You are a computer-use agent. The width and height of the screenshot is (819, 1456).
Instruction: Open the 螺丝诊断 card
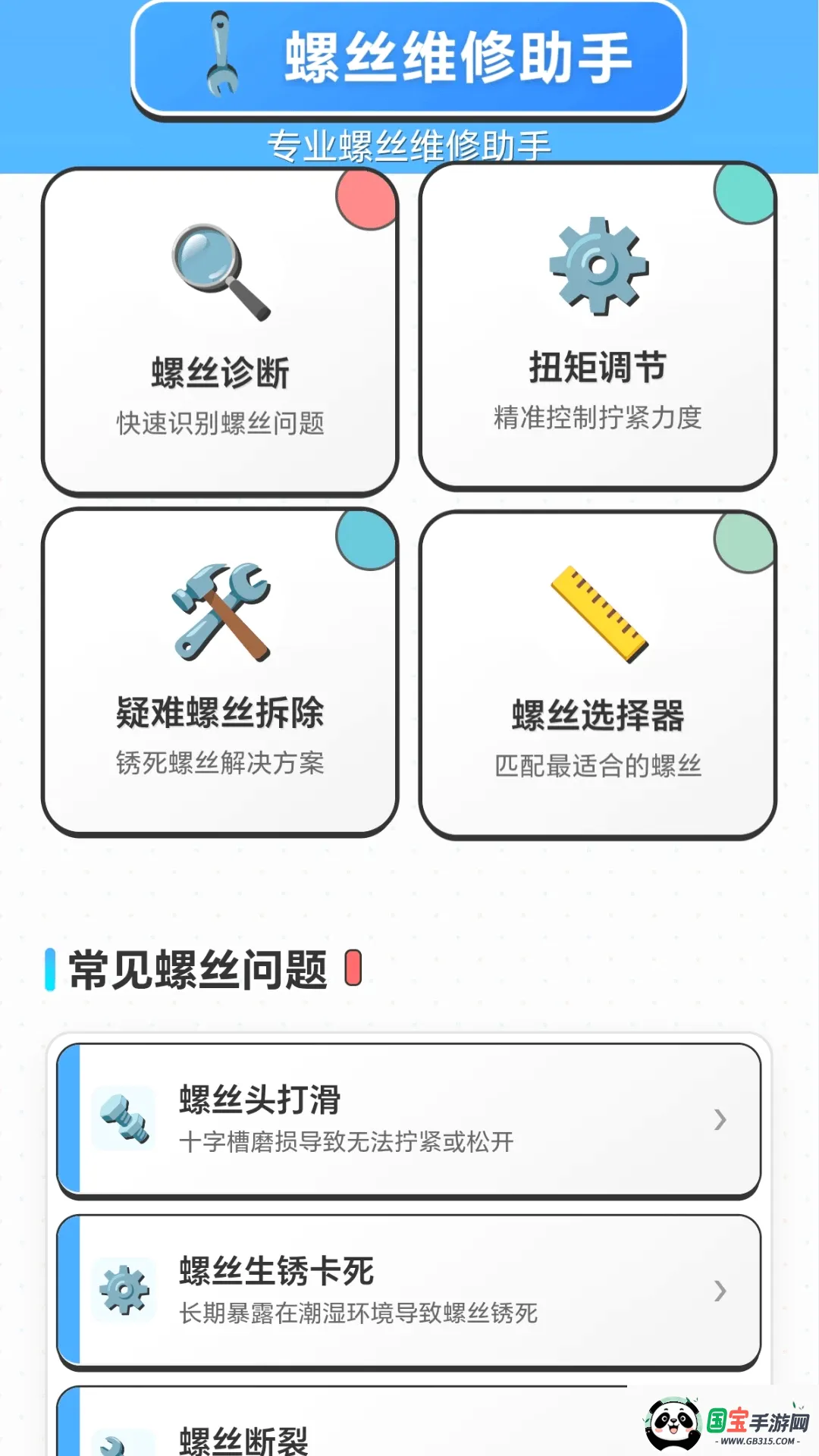tap(220, 332)
